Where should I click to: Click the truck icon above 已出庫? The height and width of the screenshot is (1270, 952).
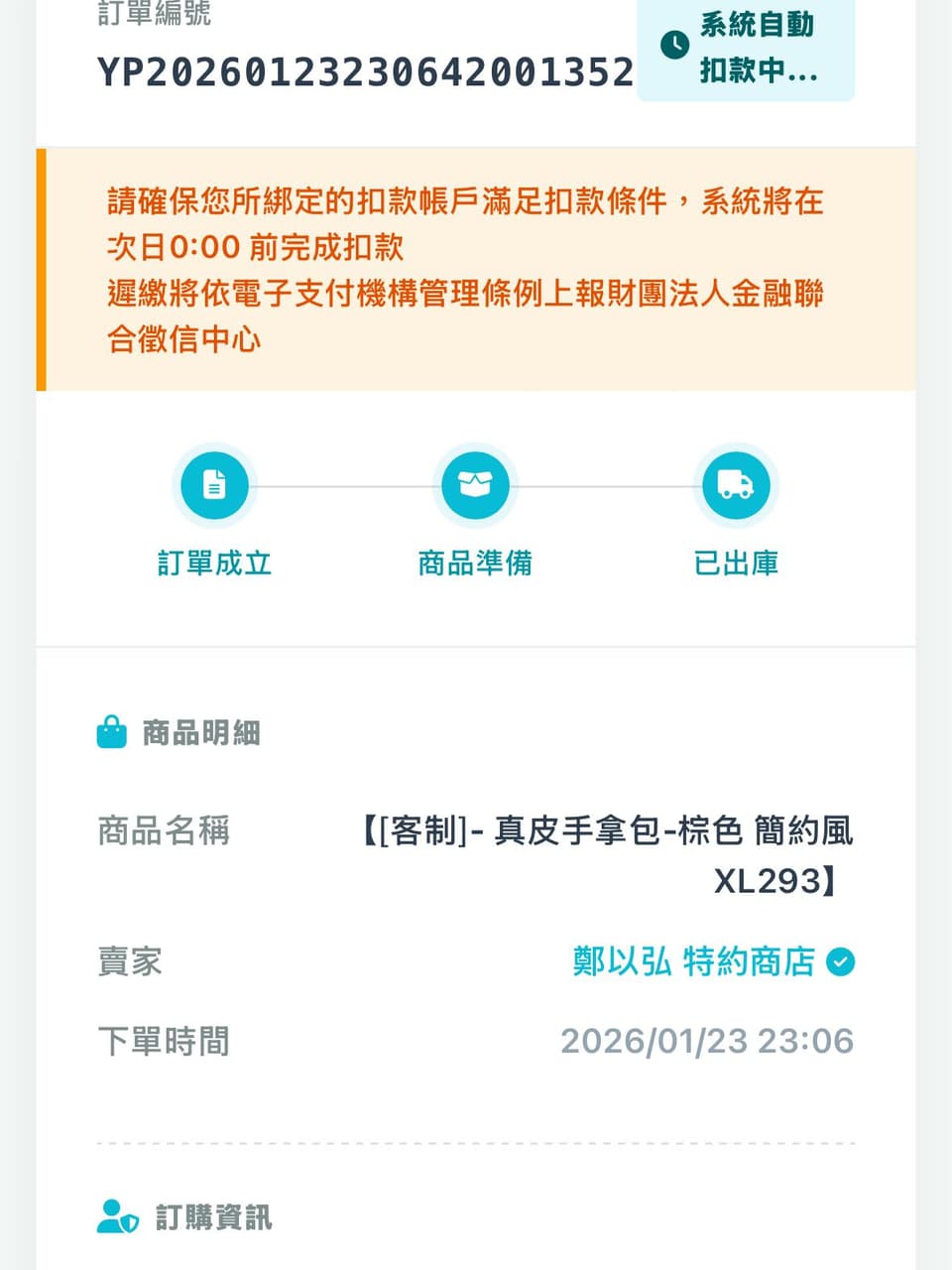coord(736,485)
